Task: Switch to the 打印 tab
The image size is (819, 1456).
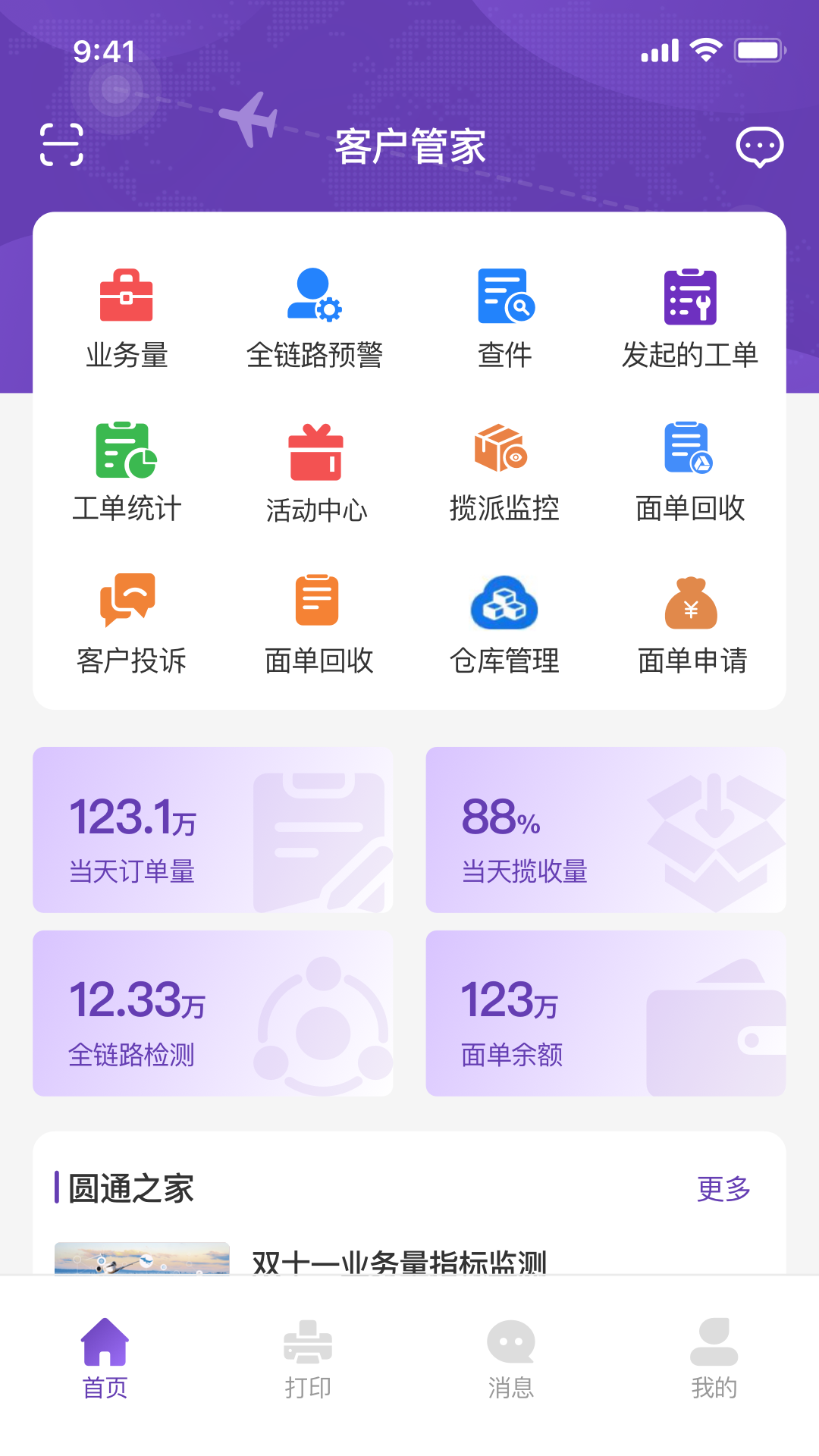Action: 308,1357
